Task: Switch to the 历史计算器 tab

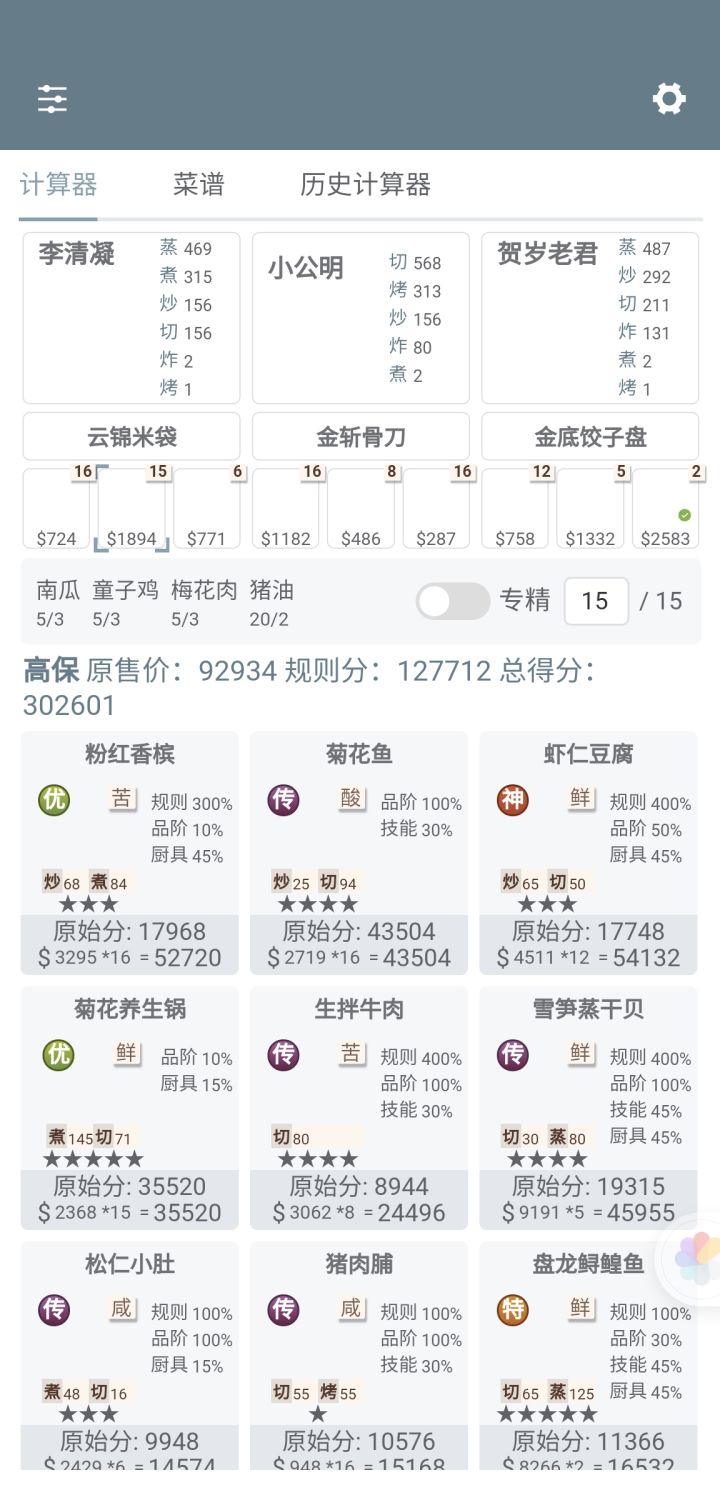Action: point(365,185)
